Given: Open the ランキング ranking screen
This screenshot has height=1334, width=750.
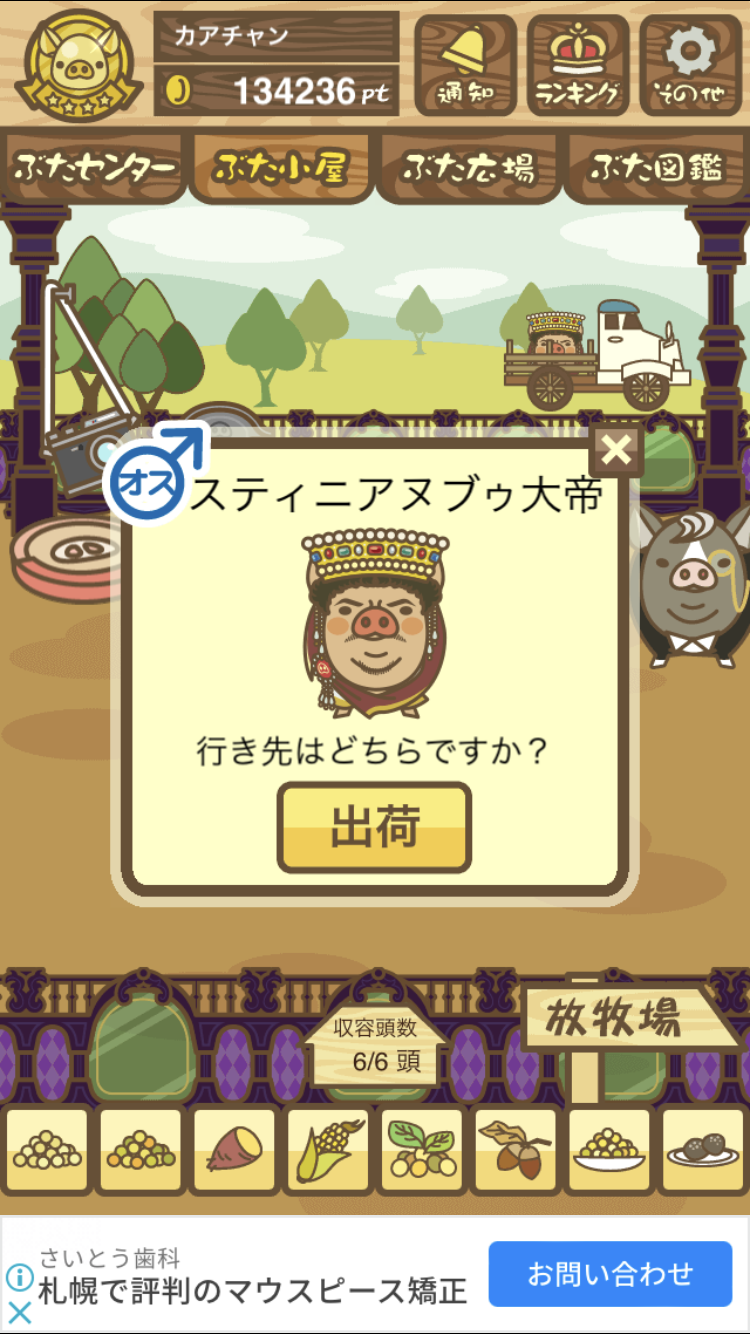Looking at the screenshot, I should coord(578,65).
